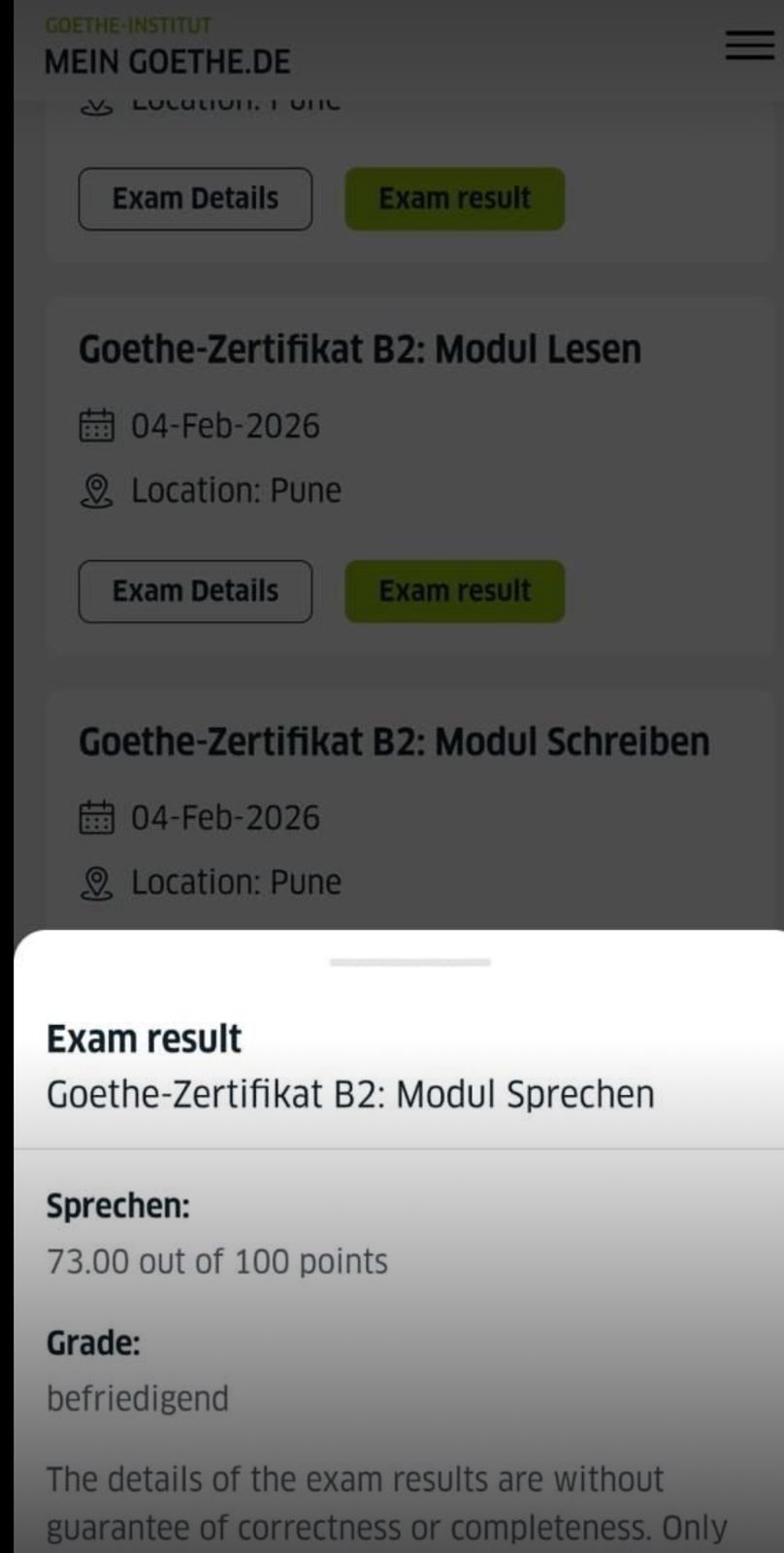The width and height of the screenshot is (784, 1553).
Task: Click Exam Details on the topmost exam card
Action: [x=194, y=198]
